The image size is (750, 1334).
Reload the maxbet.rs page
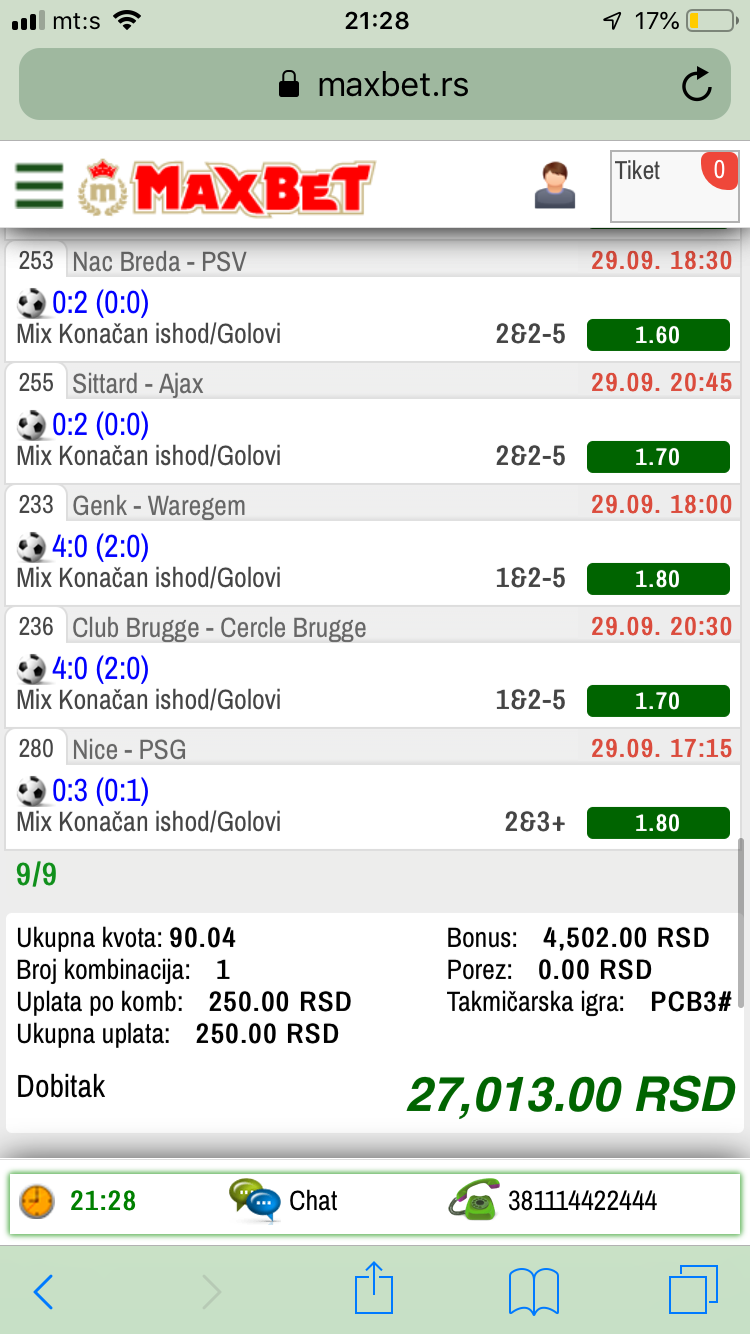[697, 85]
